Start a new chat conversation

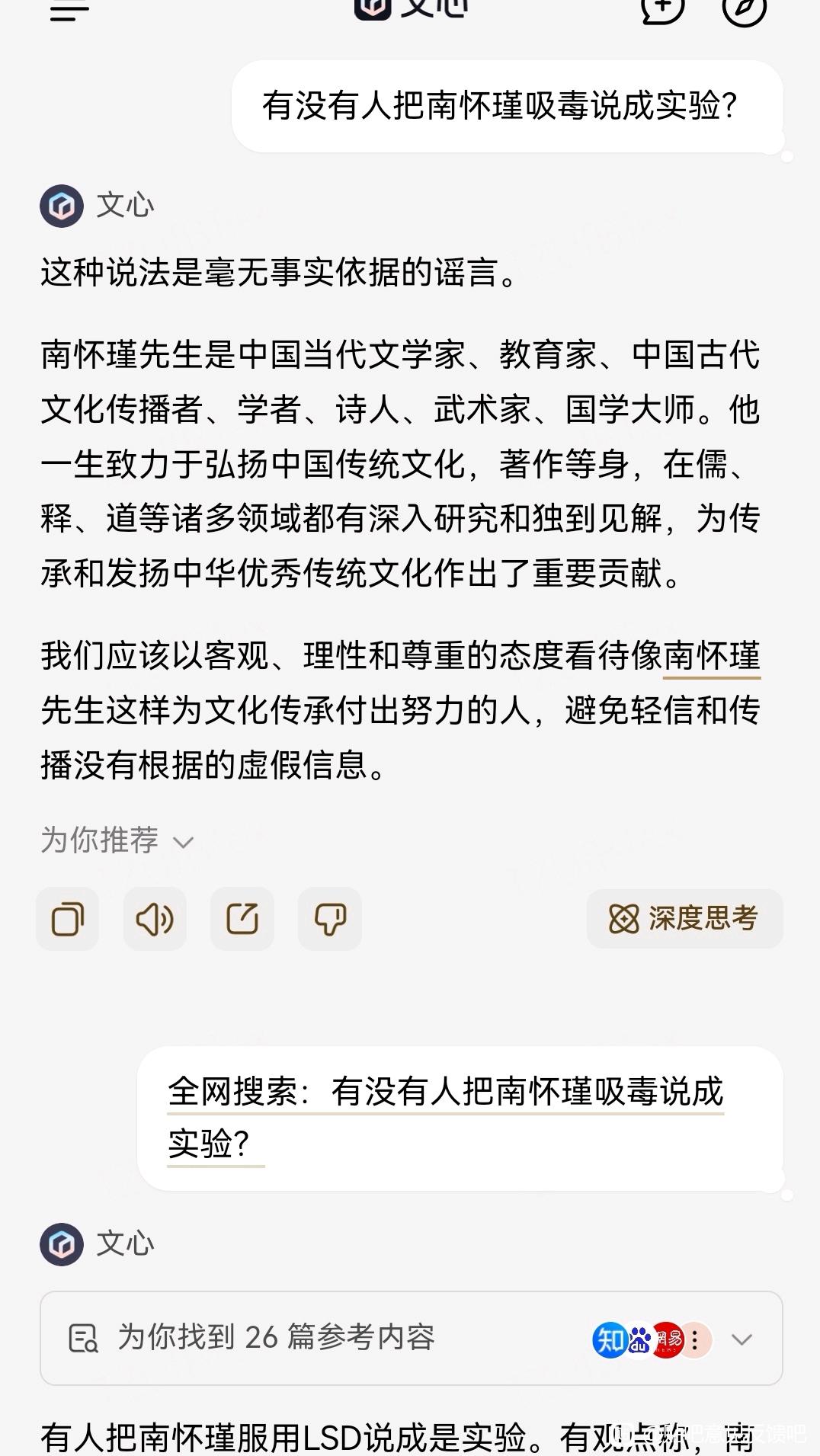661,9
